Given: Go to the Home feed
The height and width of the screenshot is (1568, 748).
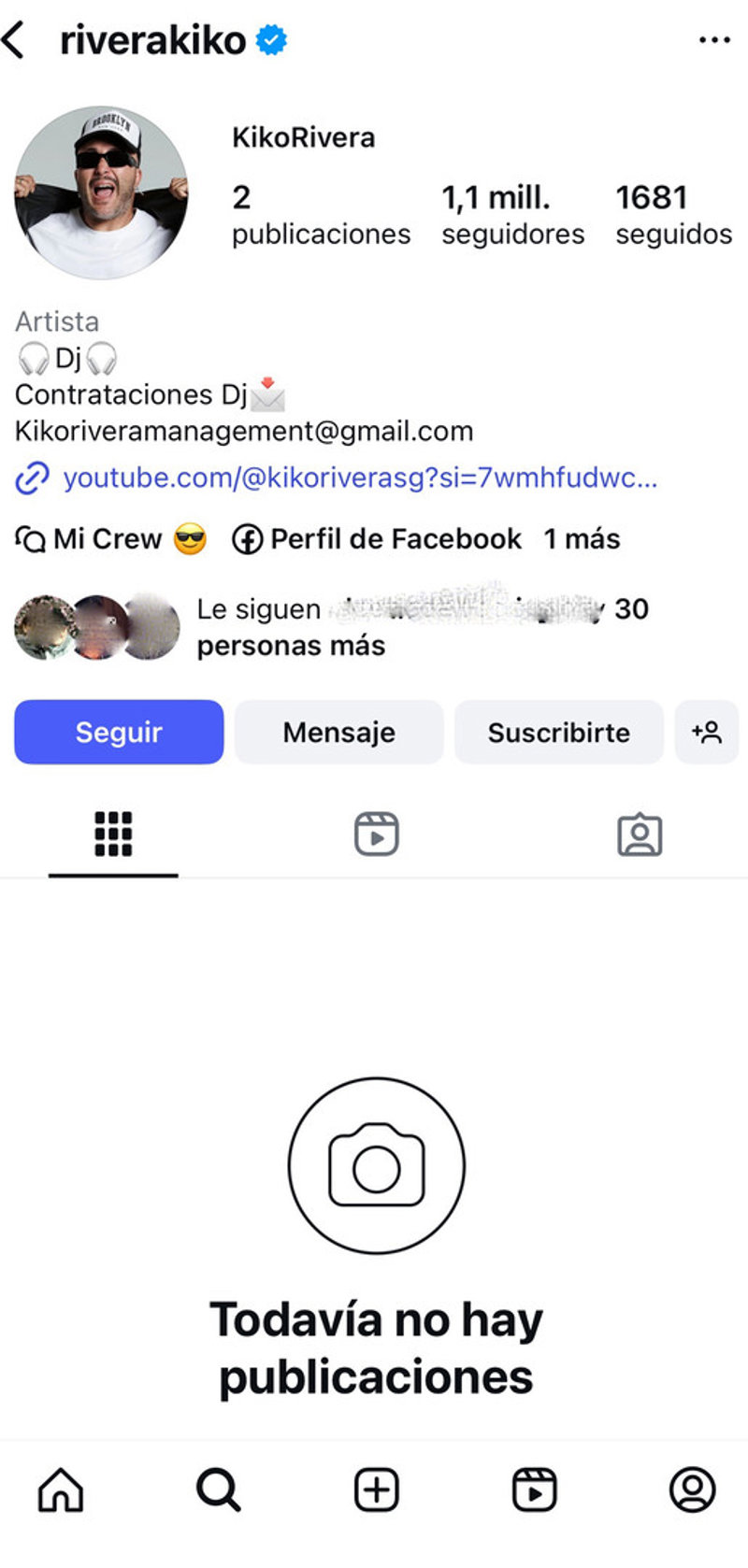Looking at the screenshot, I should click(61, 1490).
